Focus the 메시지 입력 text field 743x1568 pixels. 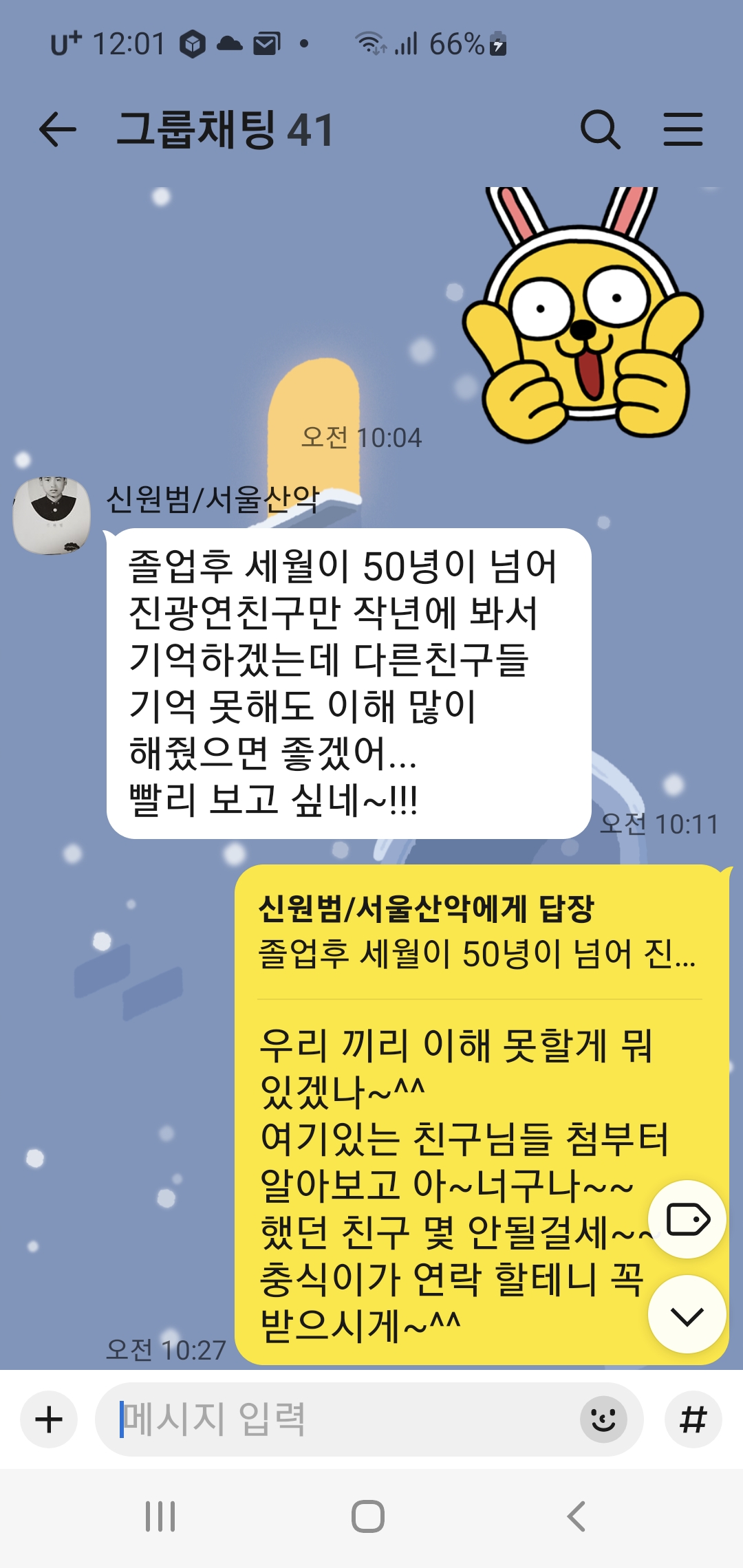coord(337,1419)
